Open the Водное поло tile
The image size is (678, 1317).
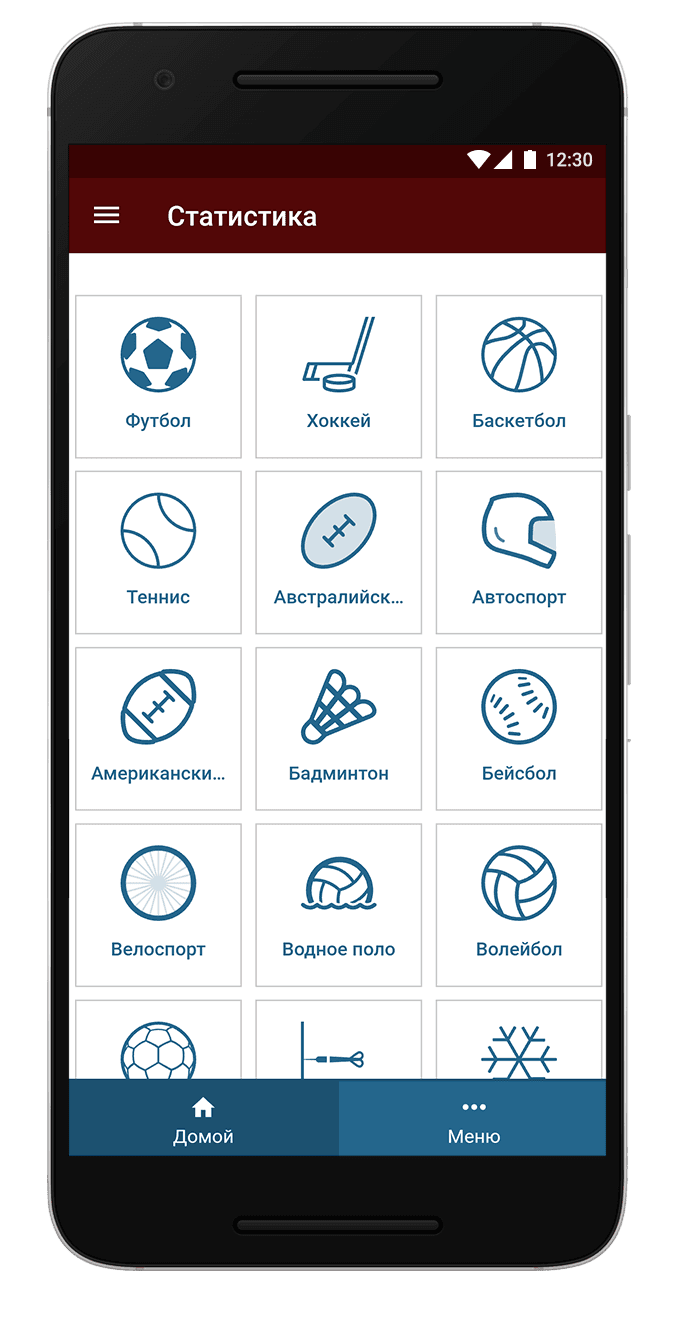pyautogui.click(x=338, y=904)
